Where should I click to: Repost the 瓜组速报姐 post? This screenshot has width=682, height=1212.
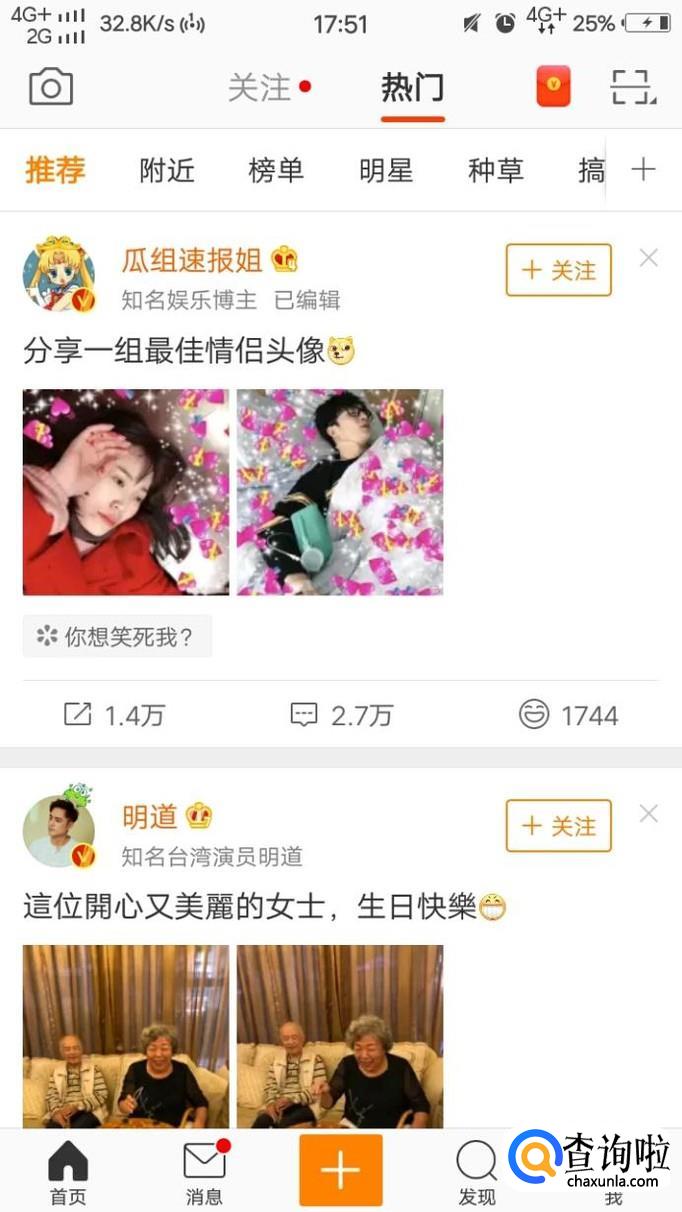point(114,715)
